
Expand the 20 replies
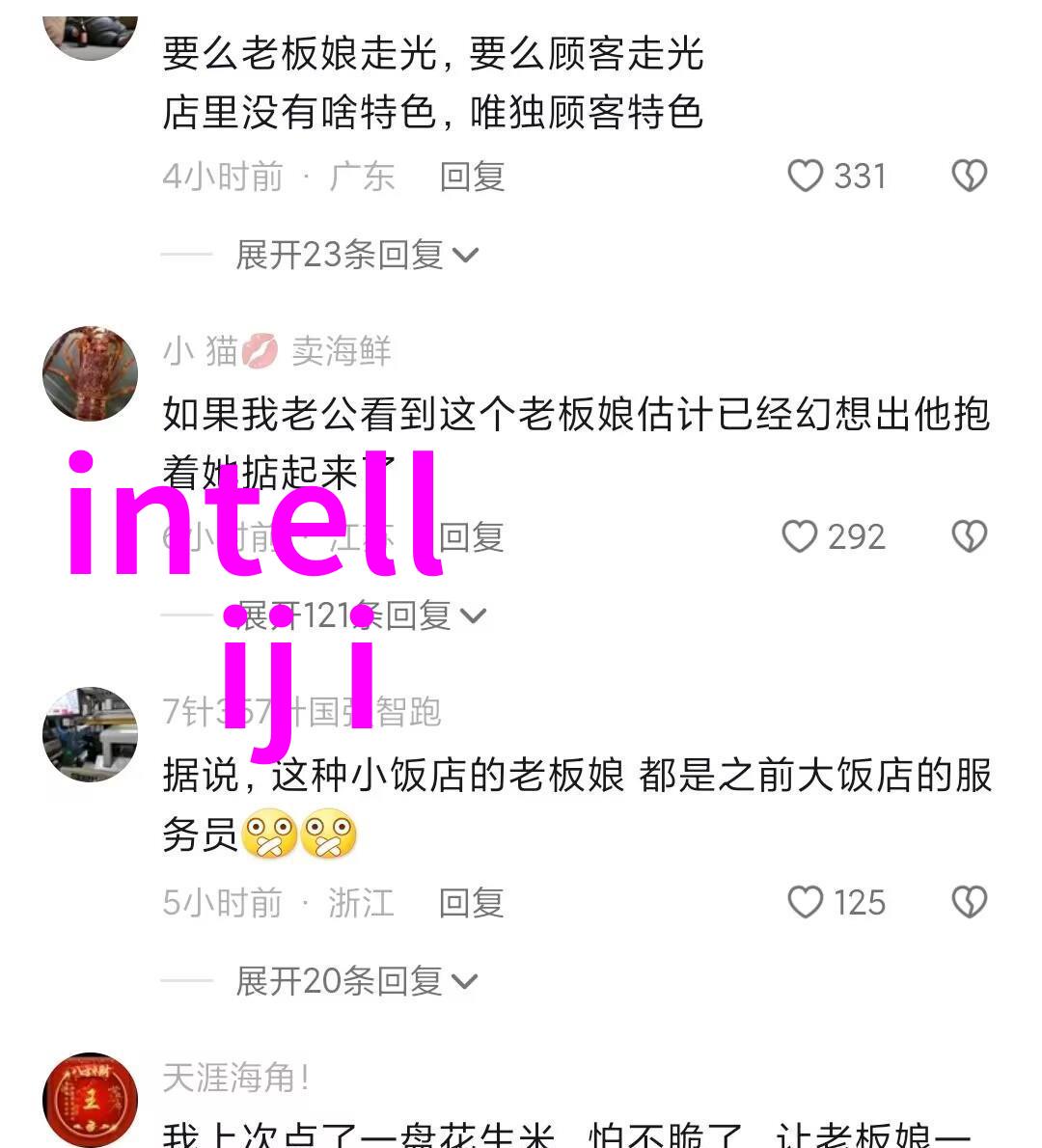pos(357,981)
